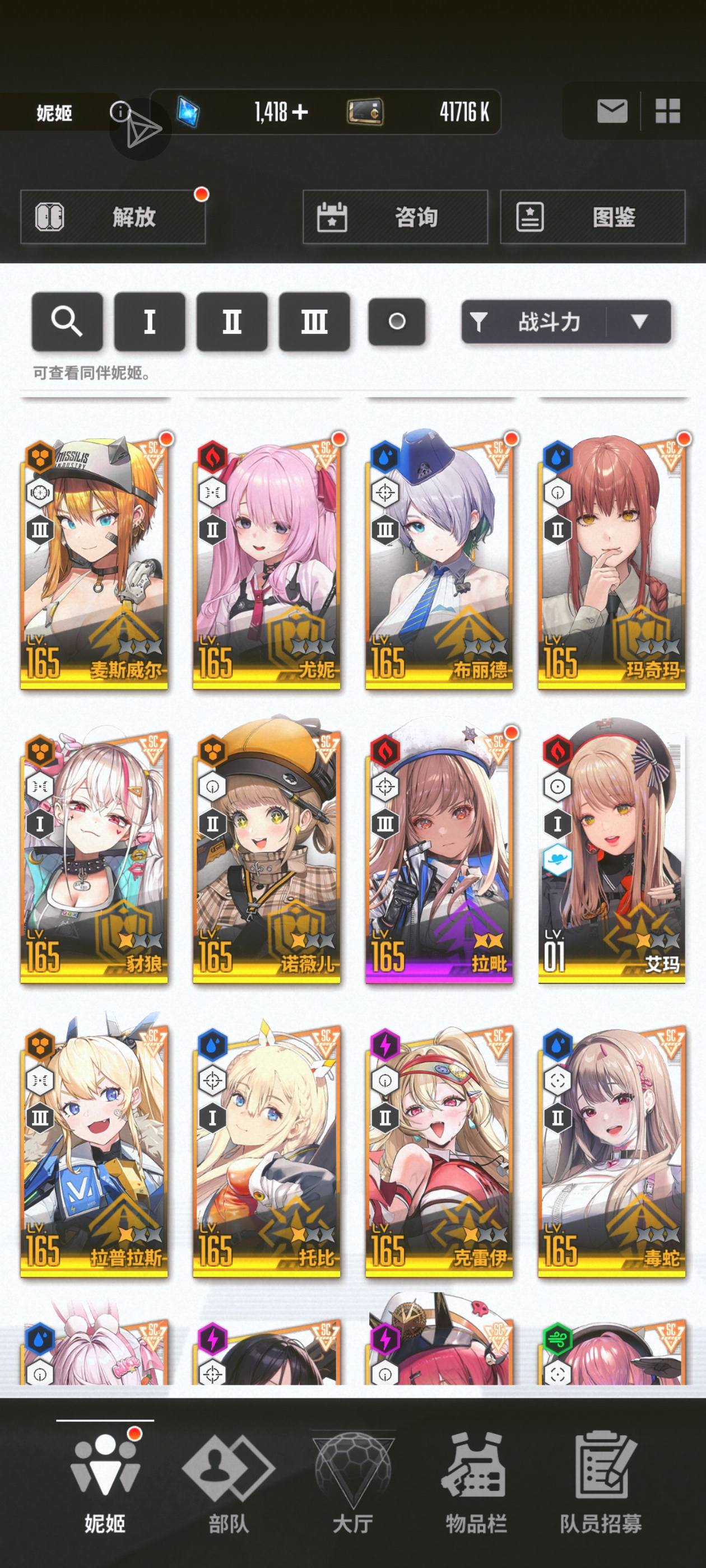Viewport: 706px width, 1568px height.
Task: Filter by burst III
Action: [x=314, y=321]
